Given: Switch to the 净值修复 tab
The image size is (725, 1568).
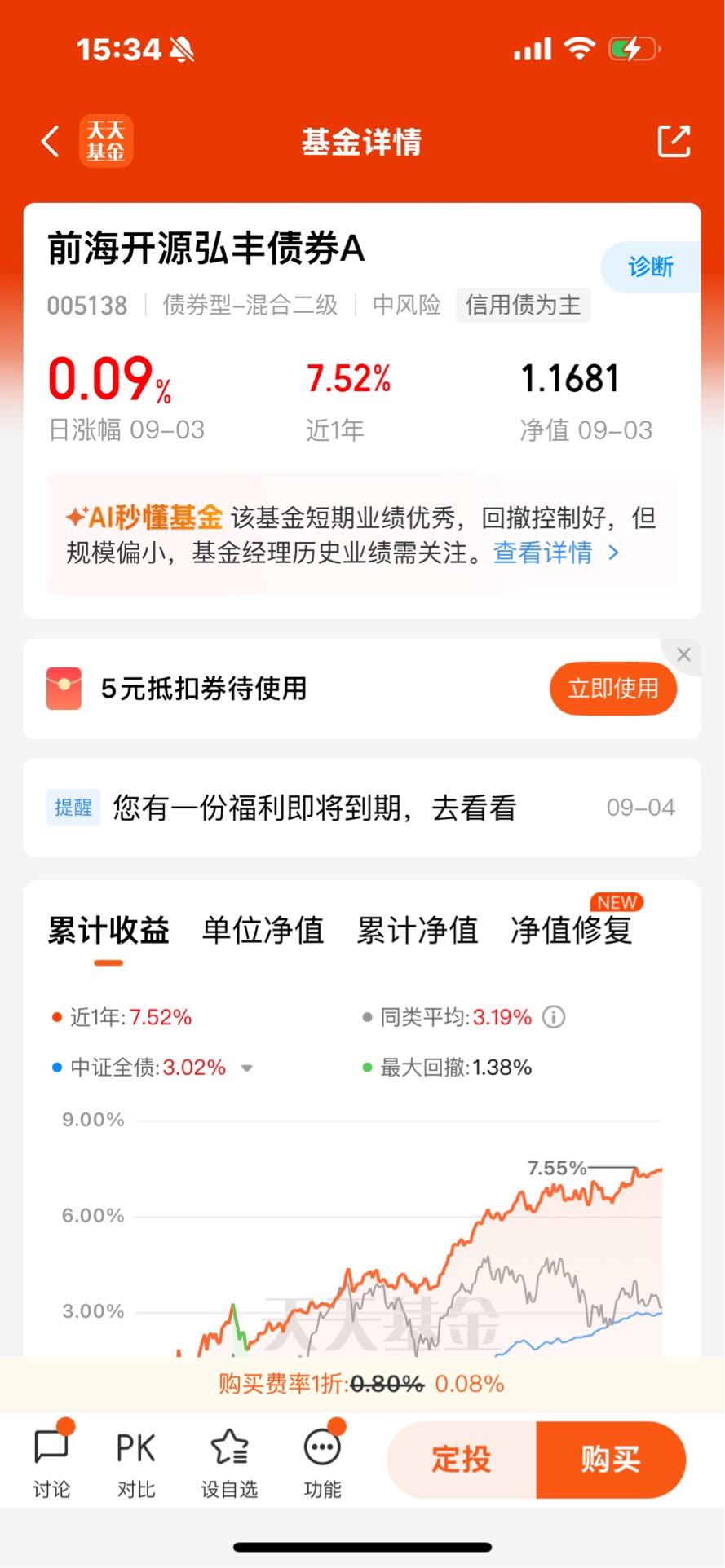Looking at the screenshot, I should (x=572, y=930).
